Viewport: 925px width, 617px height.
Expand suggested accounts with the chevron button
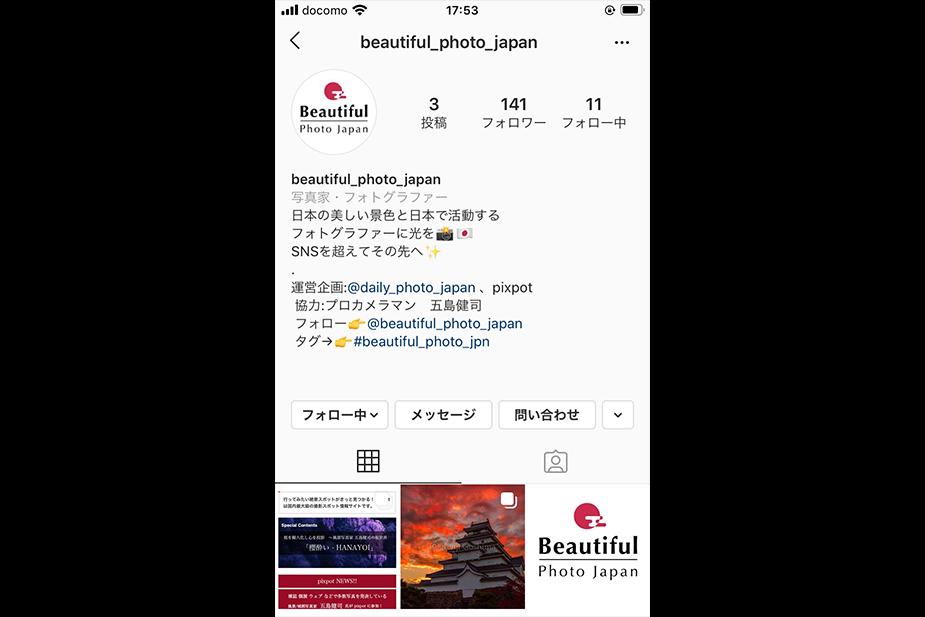pos(618,415)
